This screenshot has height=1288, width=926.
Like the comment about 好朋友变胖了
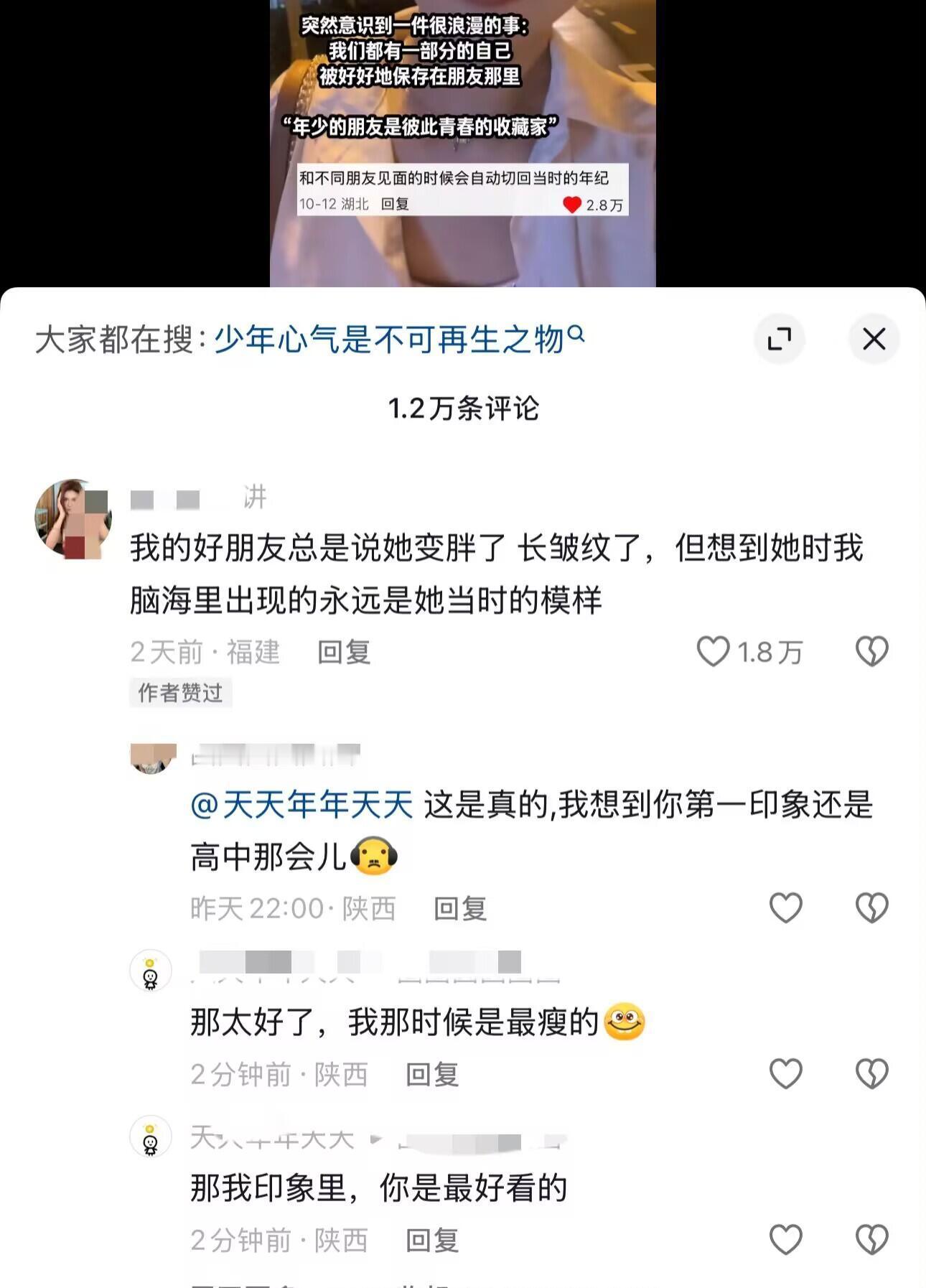711,650
